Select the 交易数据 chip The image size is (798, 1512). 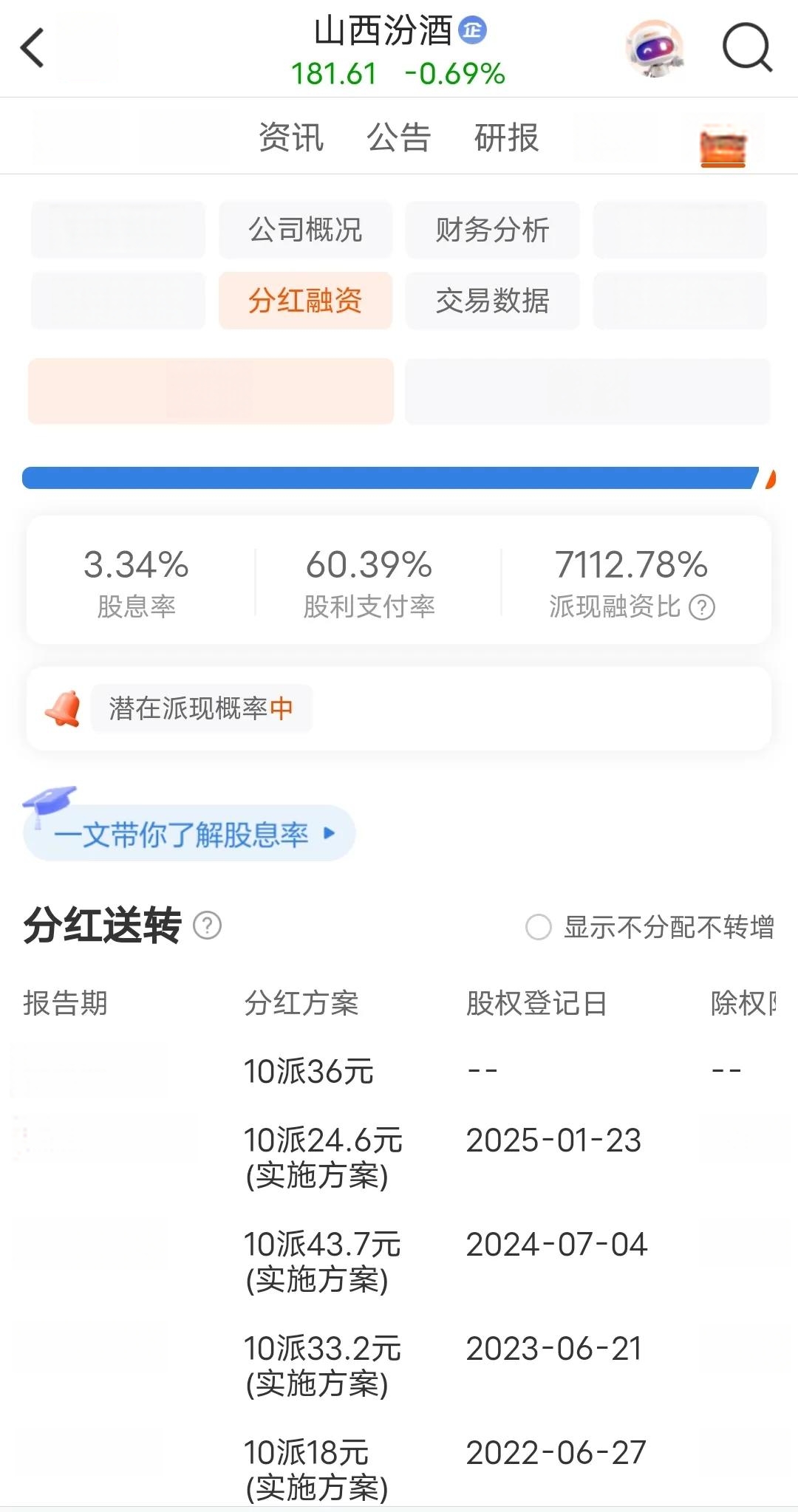(x=492, y=301)
